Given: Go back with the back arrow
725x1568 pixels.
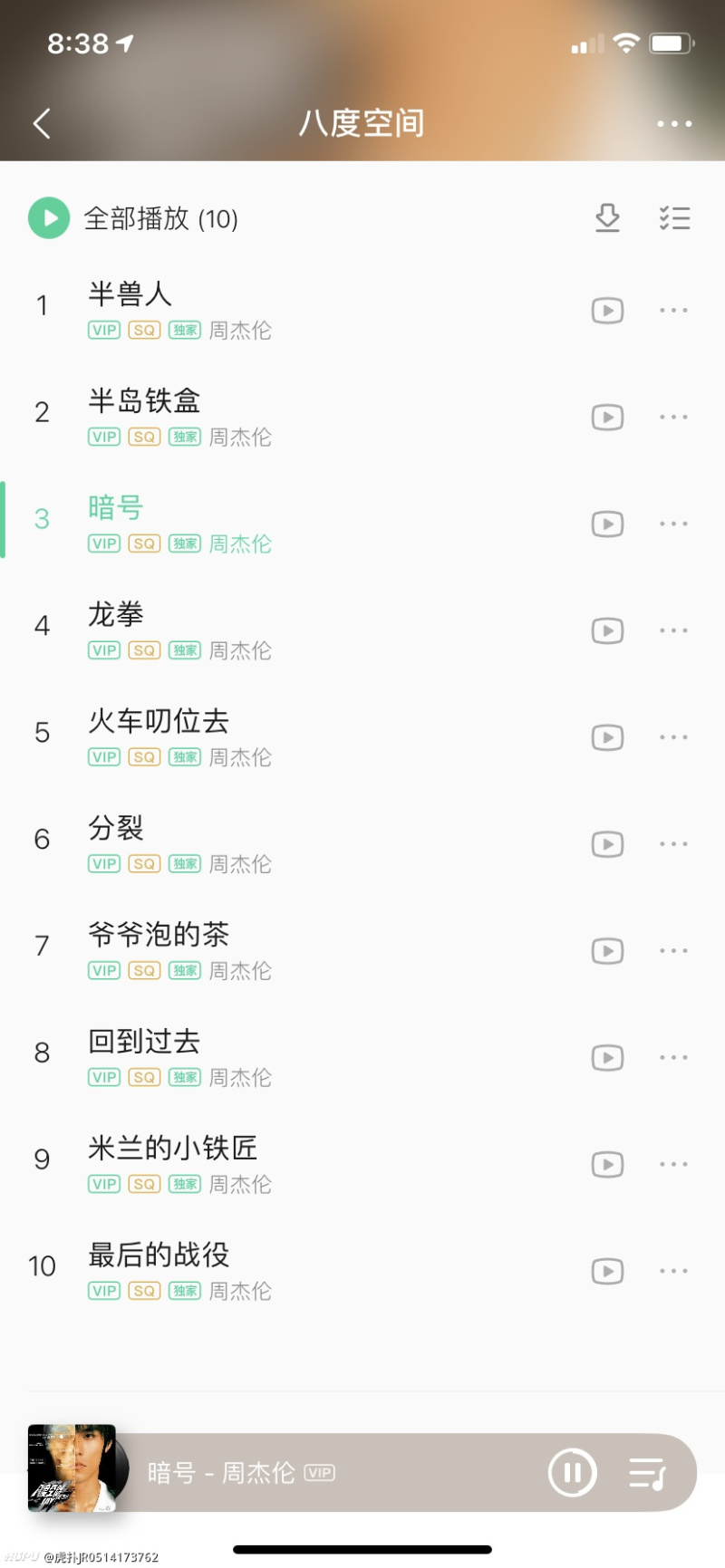Looking at the screenshot, I should coord(41,123).
